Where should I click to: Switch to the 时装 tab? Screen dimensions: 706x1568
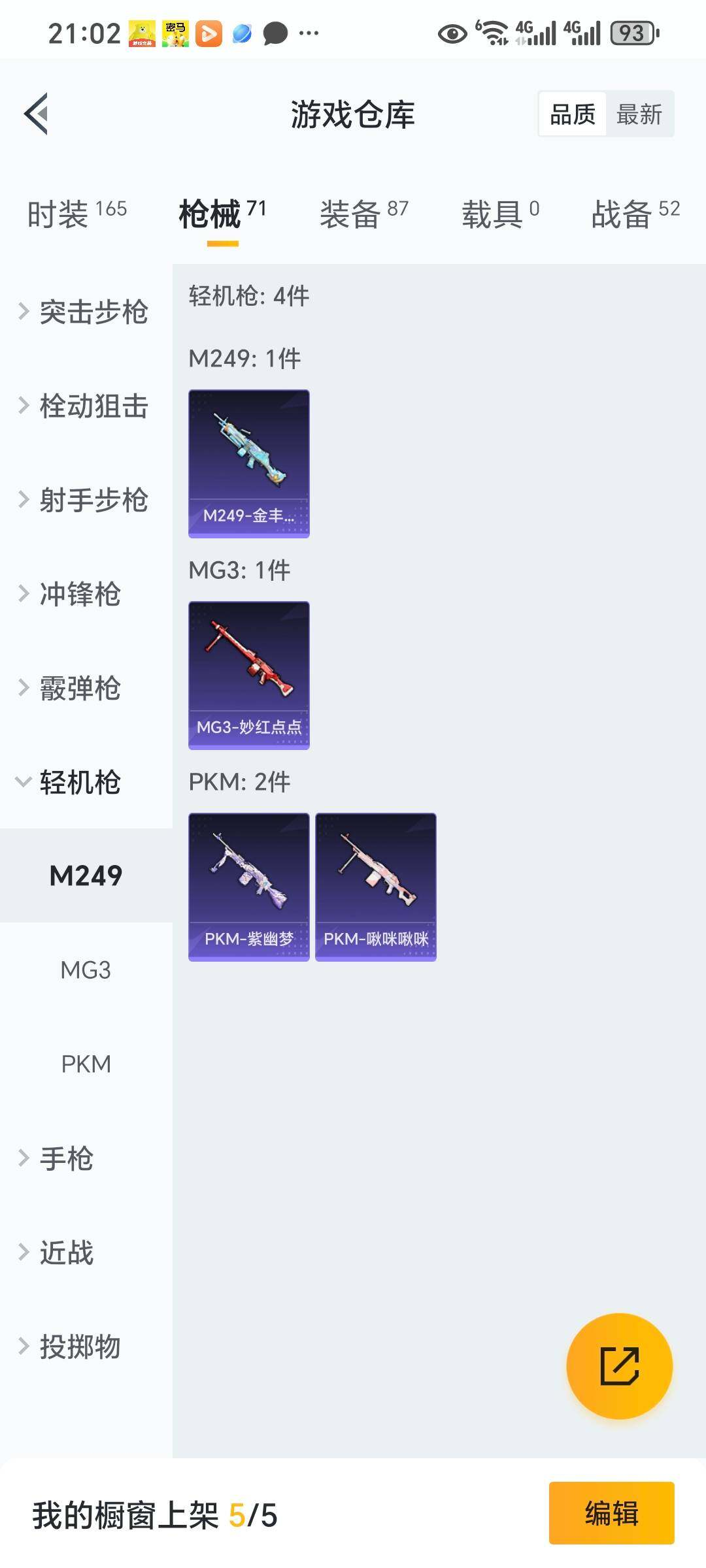pos(76,214)
